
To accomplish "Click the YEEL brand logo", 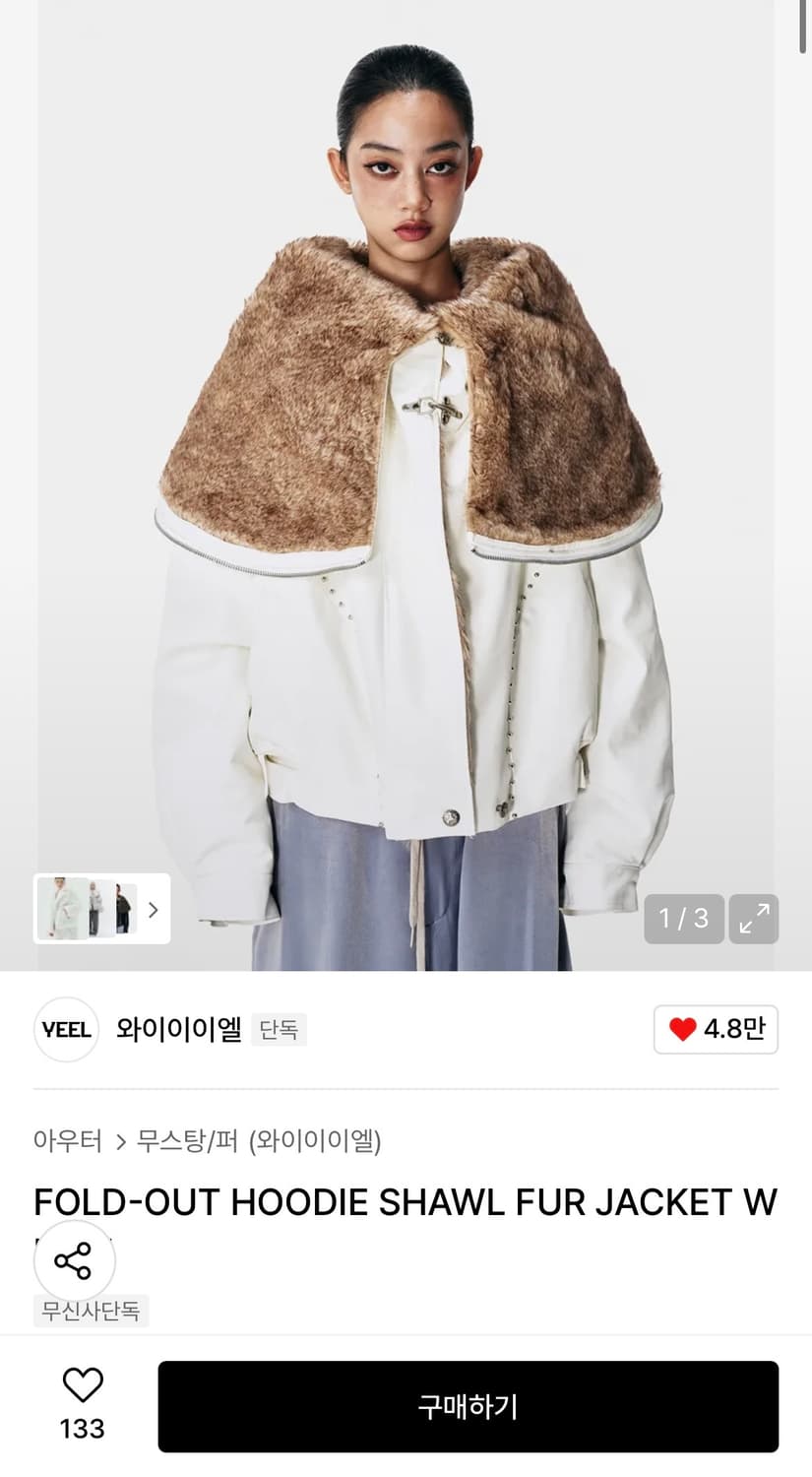I will pos(65,1029).
